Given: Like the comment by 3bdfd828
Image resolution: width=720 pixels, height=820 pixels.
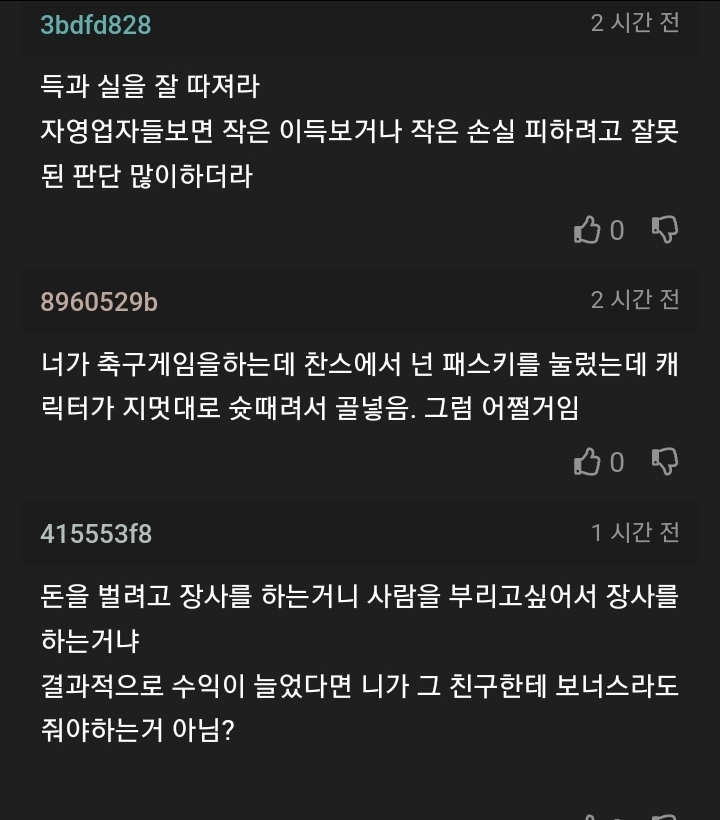Looking at the screenshot, I should 588,230.
